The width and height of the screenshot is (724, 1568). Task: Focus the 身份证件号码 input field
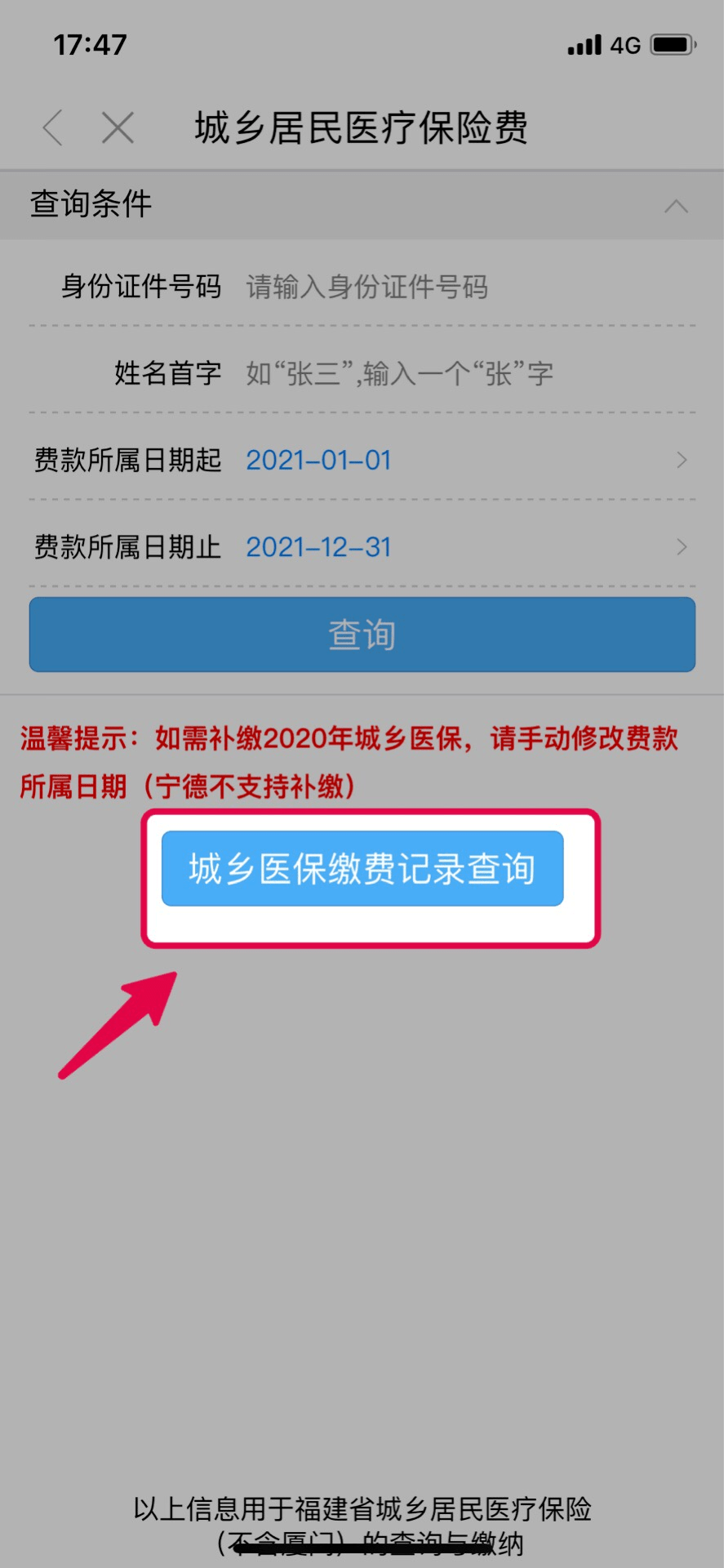[x=469, y=287]
